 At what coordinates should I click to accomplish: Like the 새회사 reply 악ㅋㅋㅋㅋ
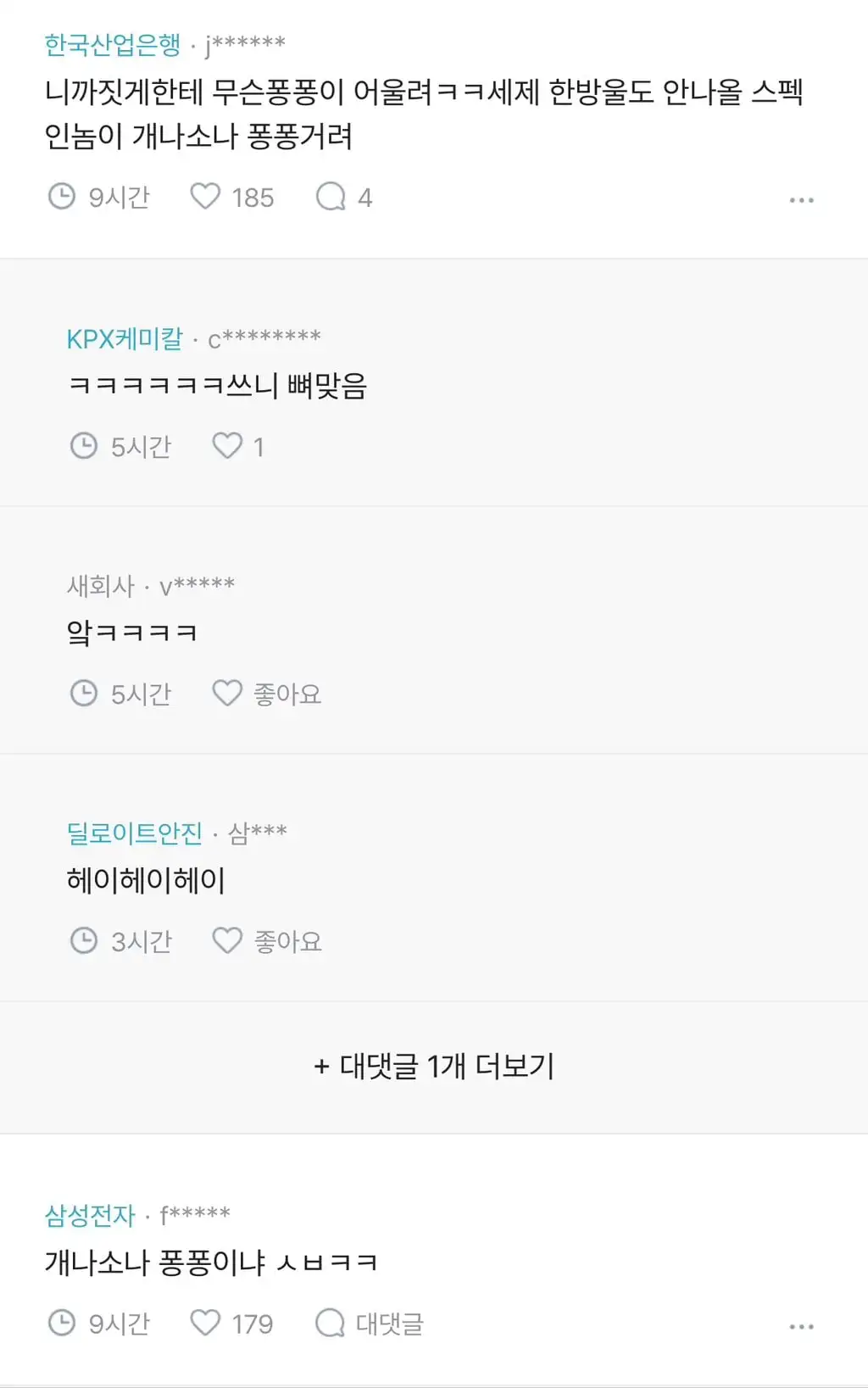tap(227, 694)
